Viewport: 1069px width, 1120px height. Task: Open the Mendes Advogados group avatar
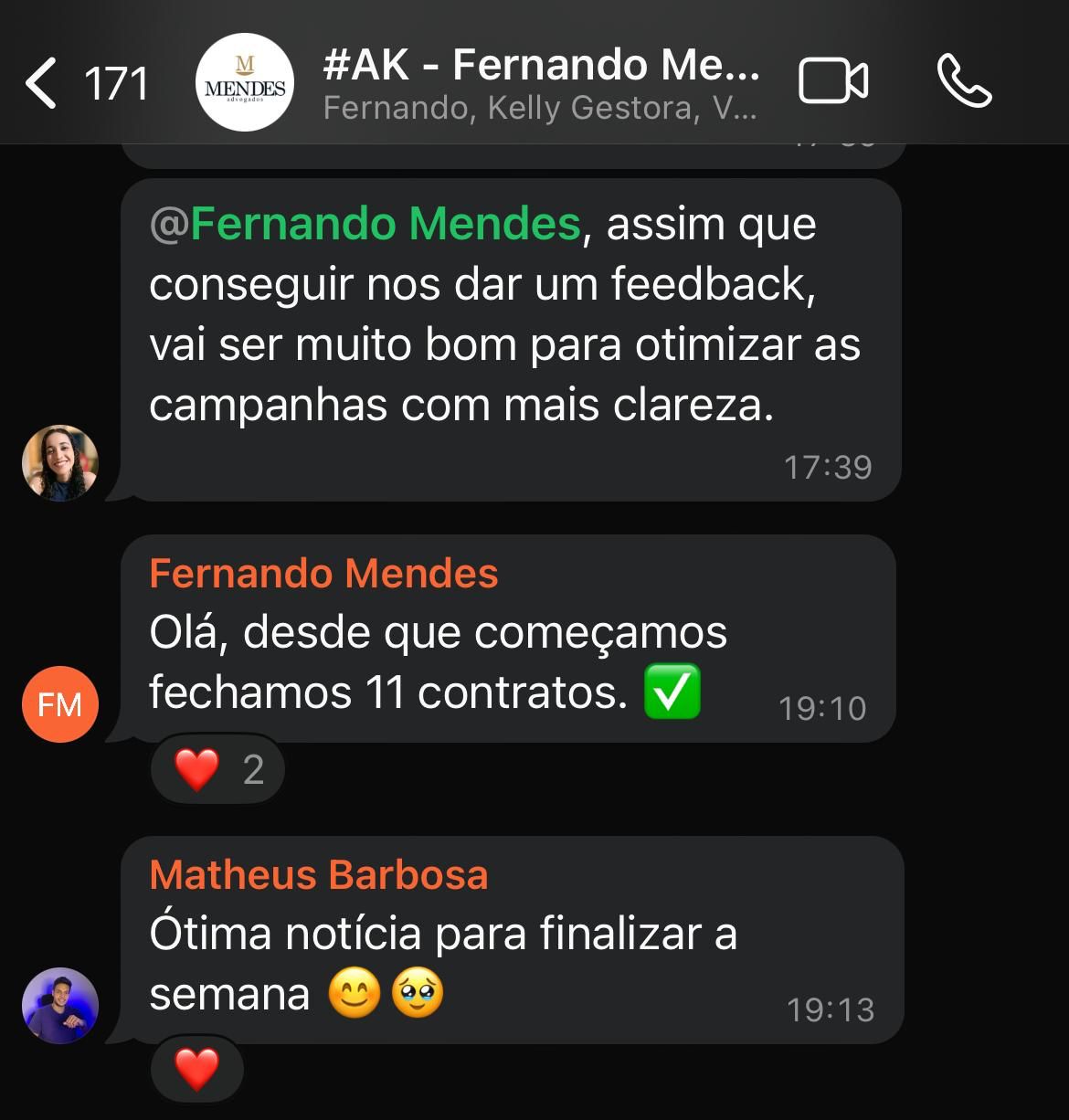point(244,83)
